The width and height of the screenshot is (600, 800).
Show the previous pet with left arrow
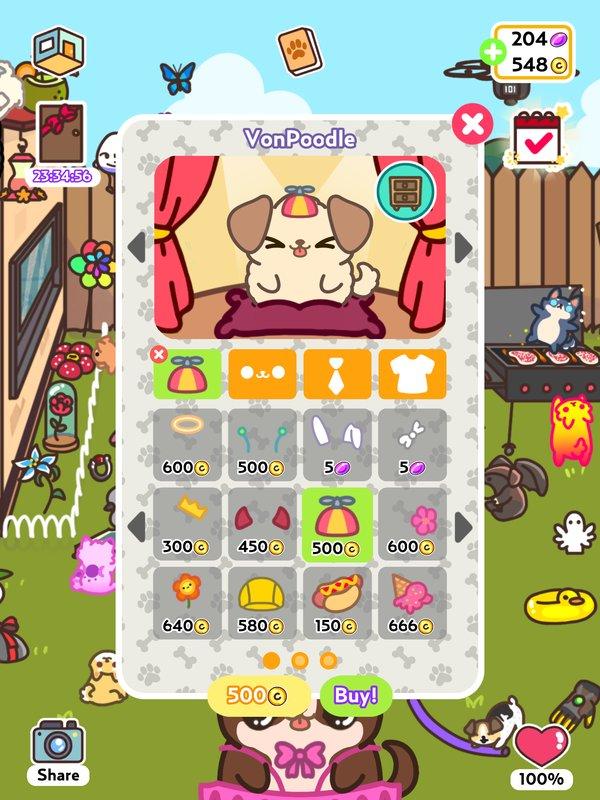[x=137, y=247]
